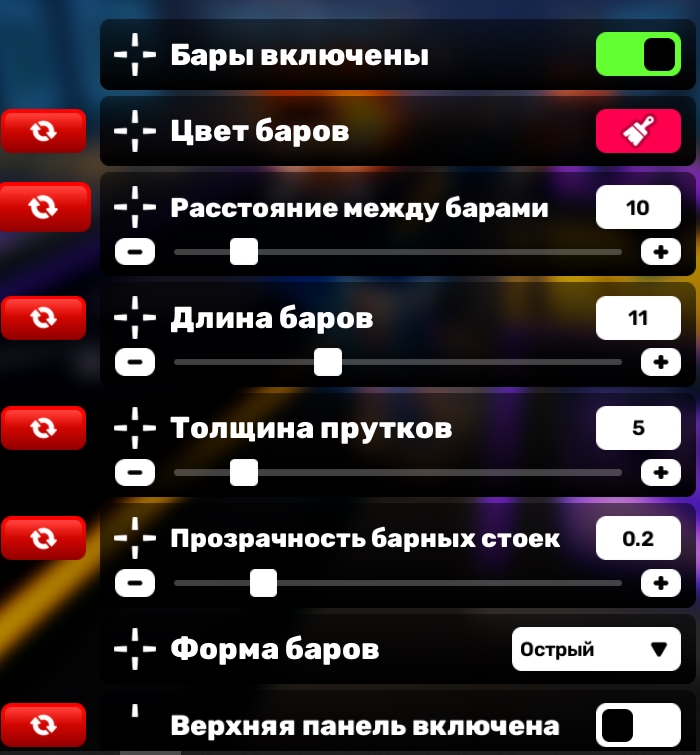This screenshot has height=755, width=700.
Task: Edit the Длина баров value field
Action: point(637,318)
